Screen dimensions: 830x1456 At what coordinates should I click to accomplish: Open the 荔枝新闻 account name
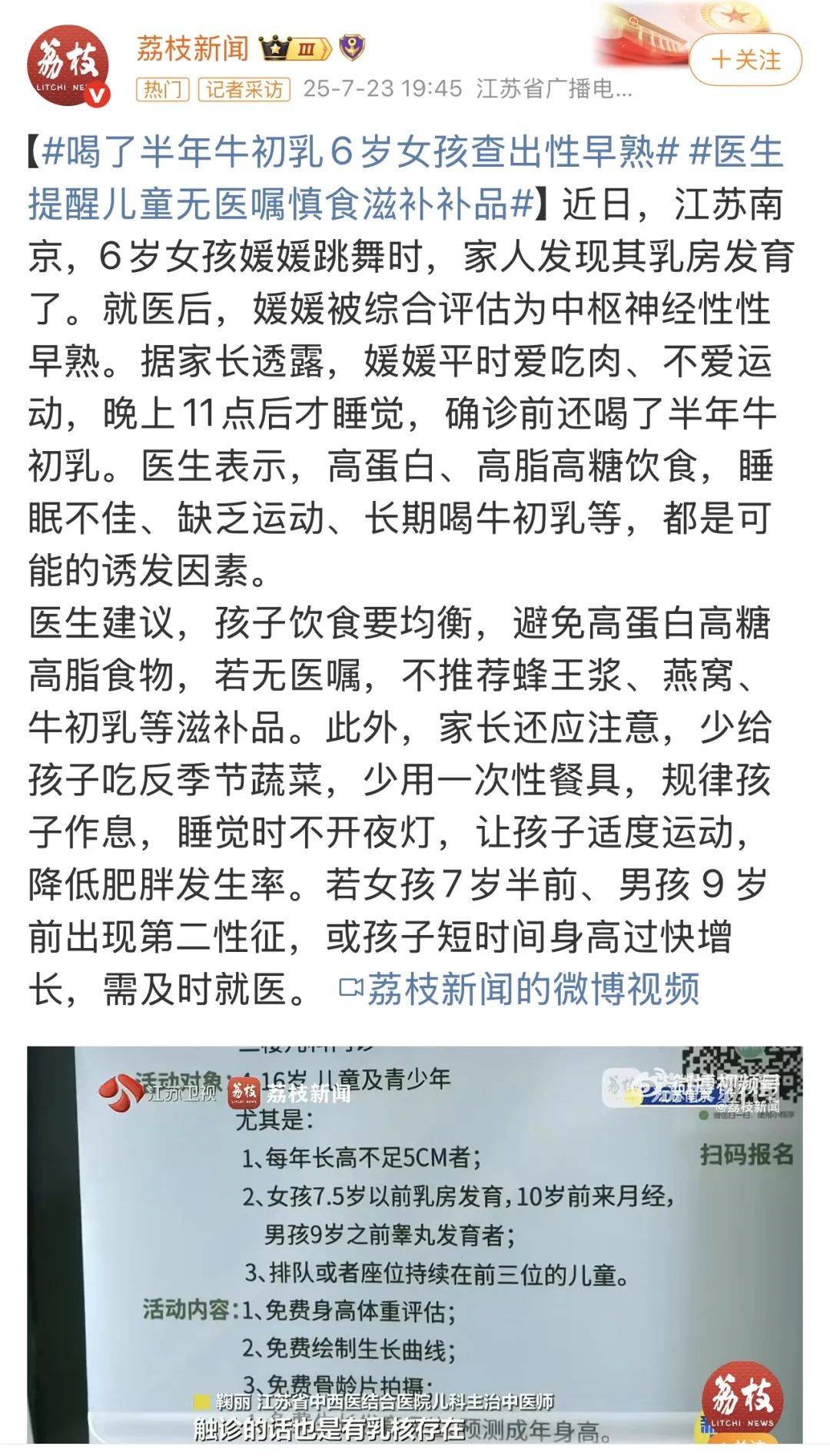tap(193, 48)
